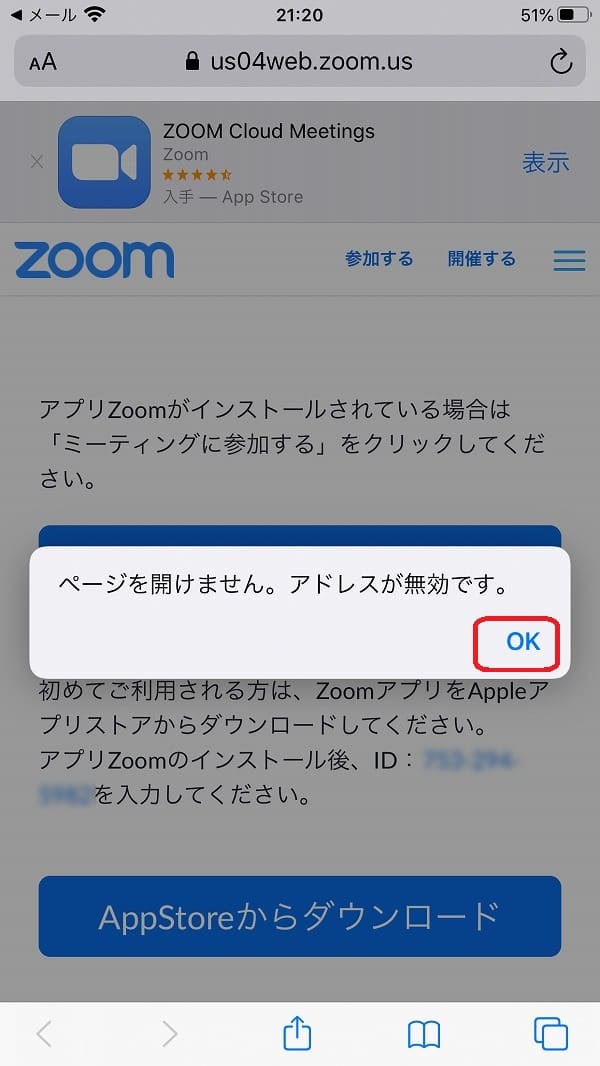Viewport: 600px width, 1066px height.
Task: Open the Safari share sheet
Action: coord(297,1034)
